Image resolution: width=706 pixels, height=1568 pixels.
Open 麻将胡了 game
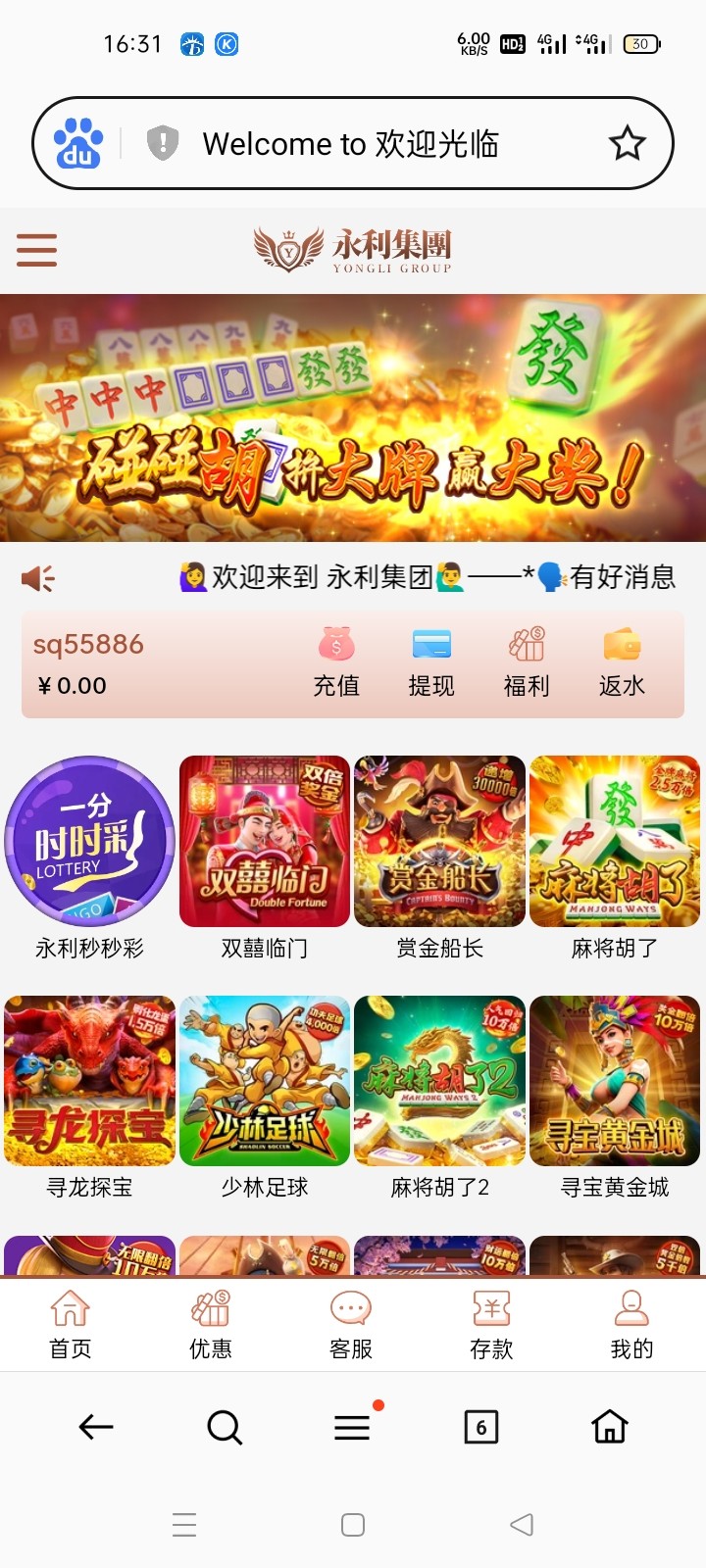(x=615, y=842)
